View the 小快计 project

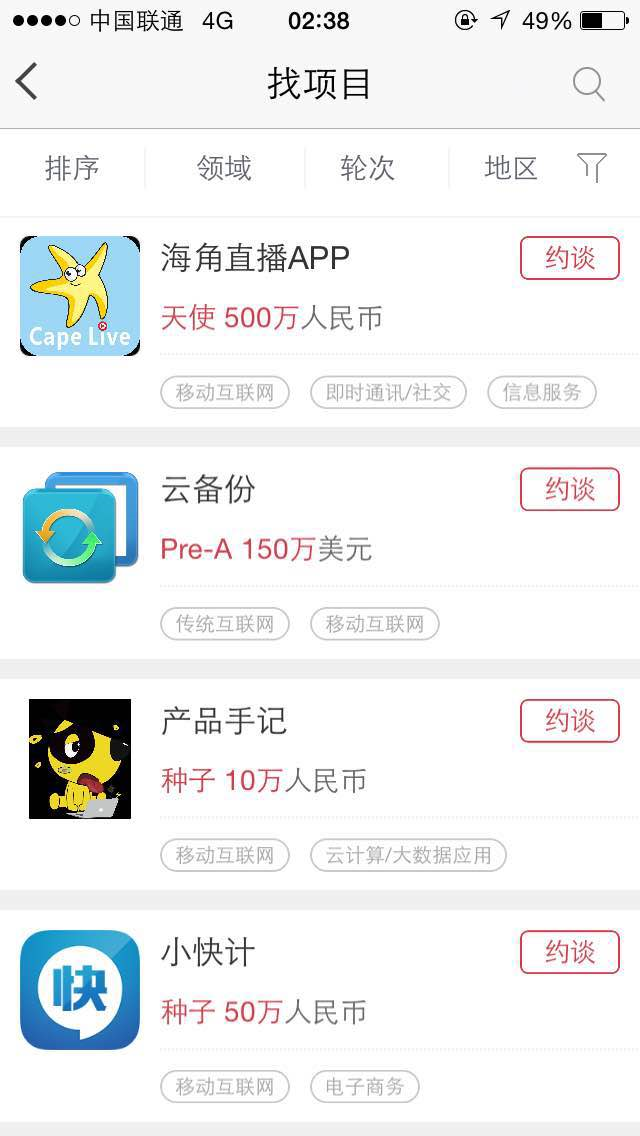pyautogui.click(x=208, y=953)
